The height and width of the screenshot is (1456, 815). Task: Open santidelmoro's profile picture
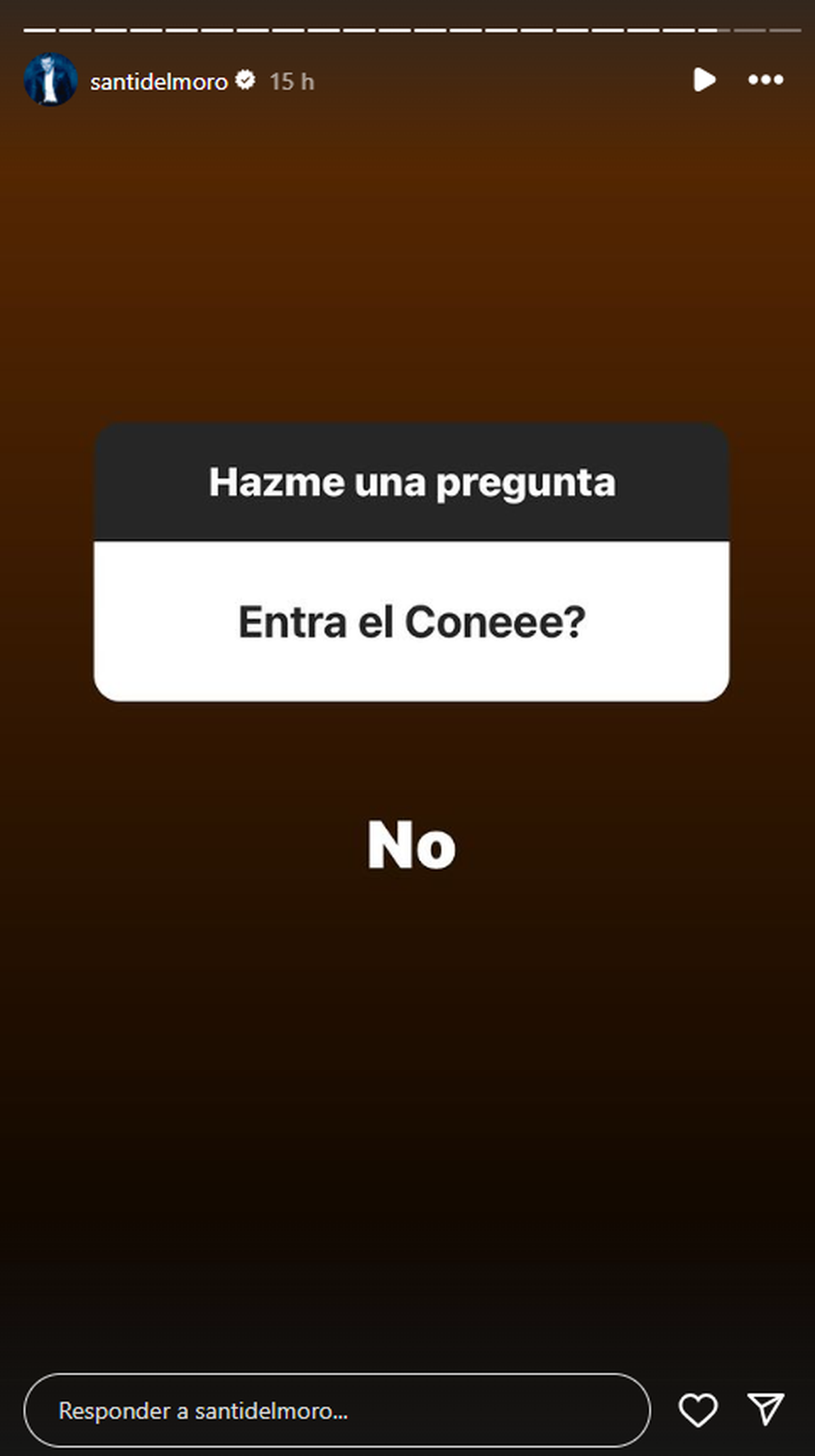tap(50, 80)
